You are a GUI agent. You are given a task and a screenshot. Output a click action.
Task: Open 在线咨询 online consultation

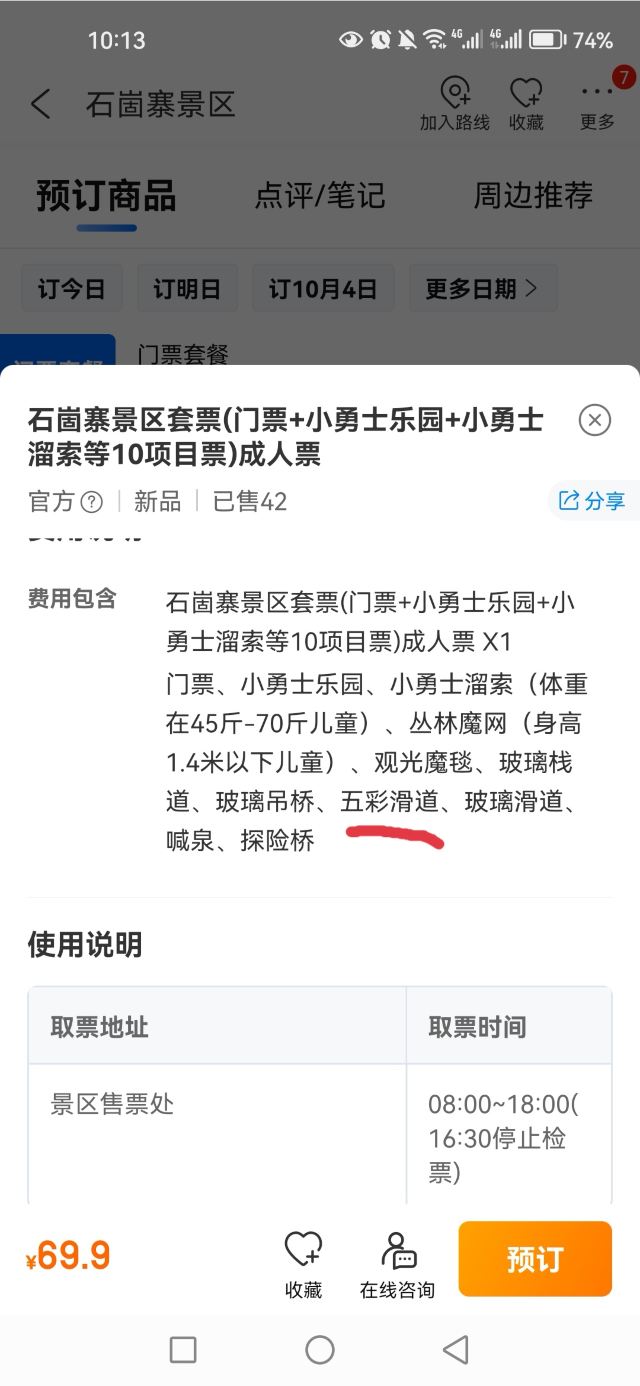[397, 1265]
